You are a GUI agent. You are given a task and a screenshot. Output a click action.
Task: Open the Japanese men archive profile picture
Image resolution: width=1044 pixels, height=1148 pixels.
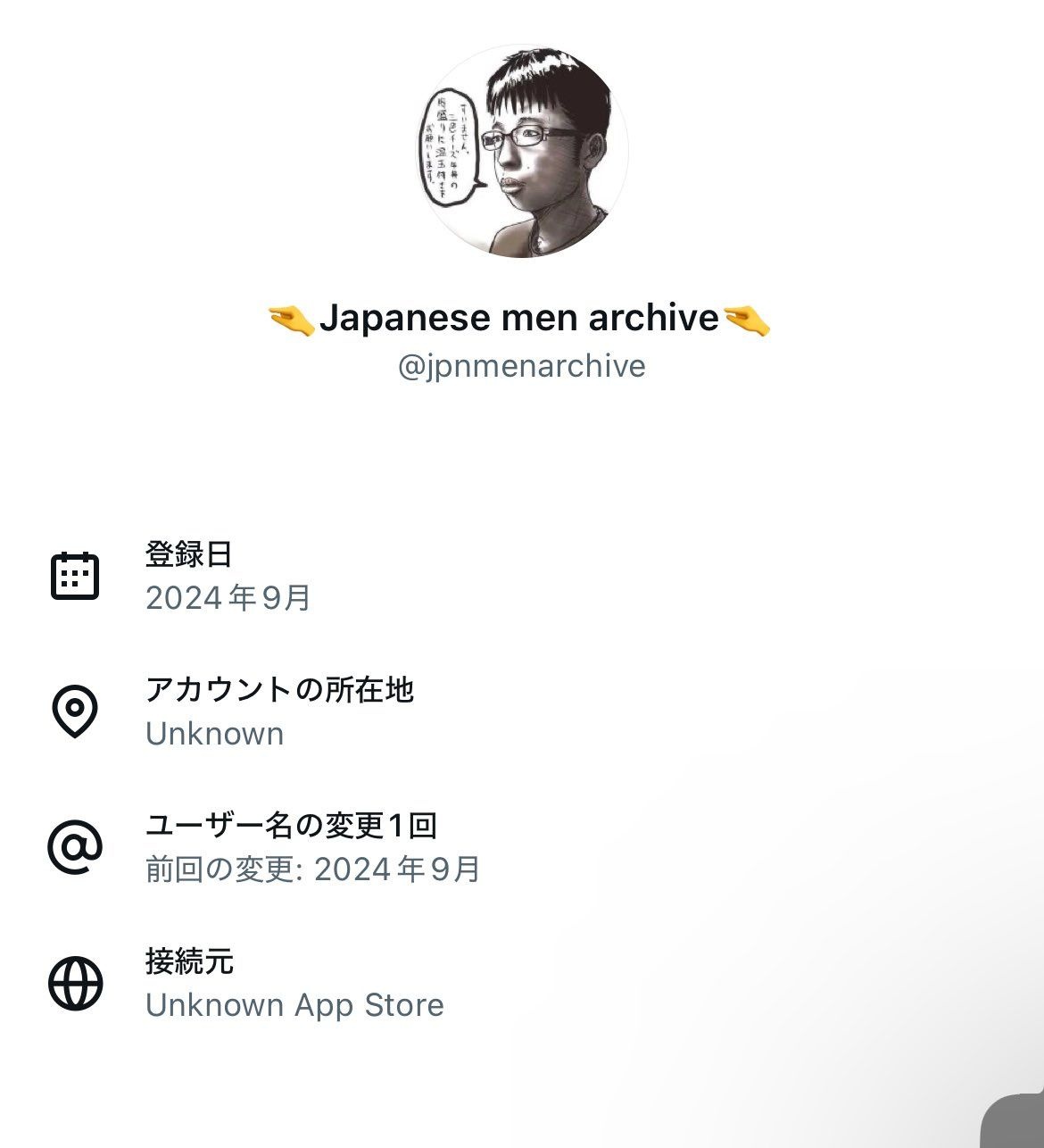coord(522,152)
